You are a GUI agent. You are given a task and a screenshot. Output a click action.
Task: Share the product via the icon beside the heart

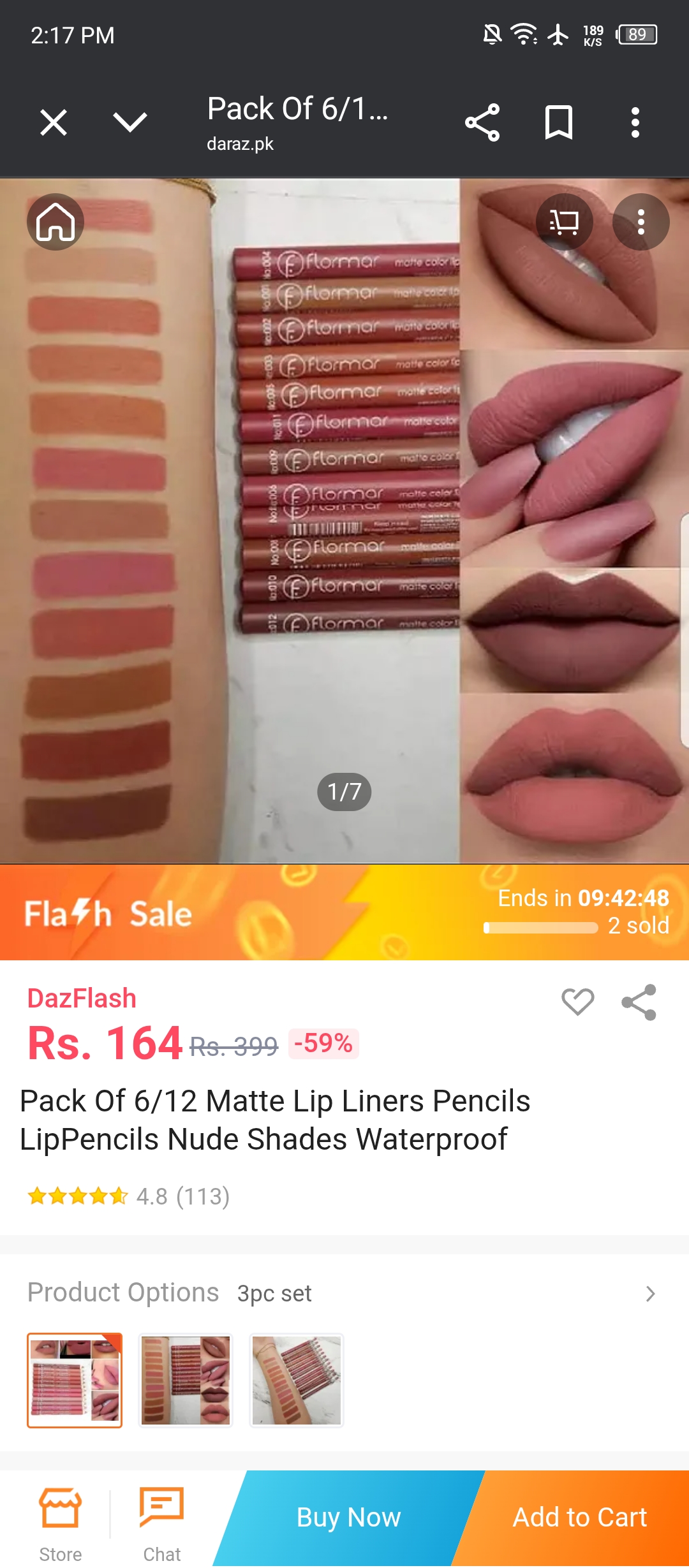[x=639, y=1002]
